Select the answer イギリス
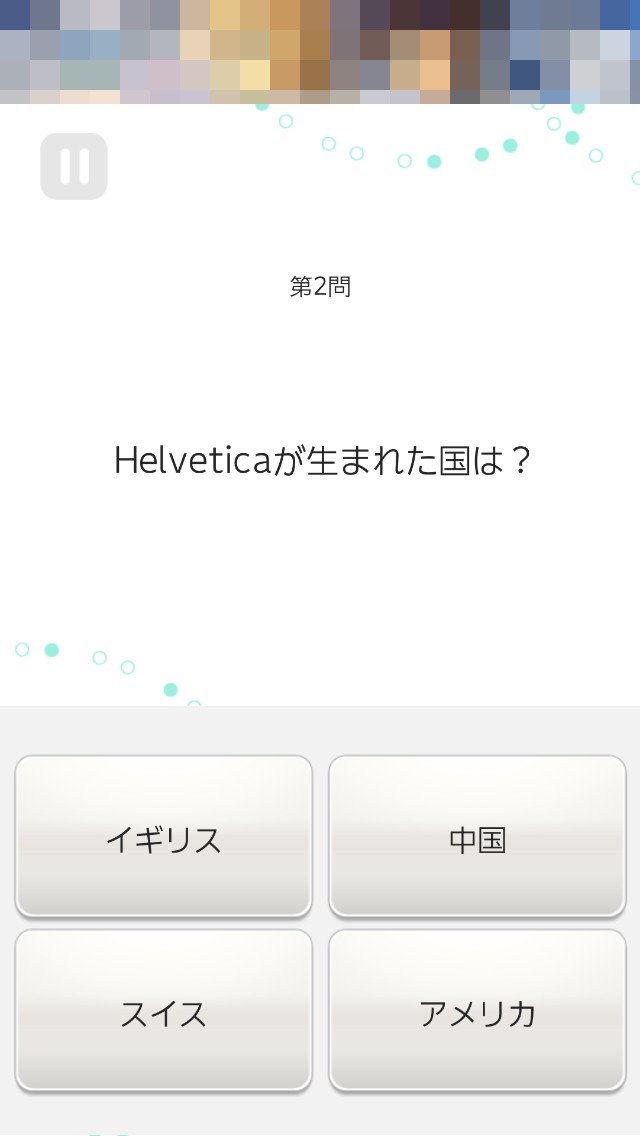Image resolution: width=640 pixels, height=1136 pixels. (x=164, y=837)
